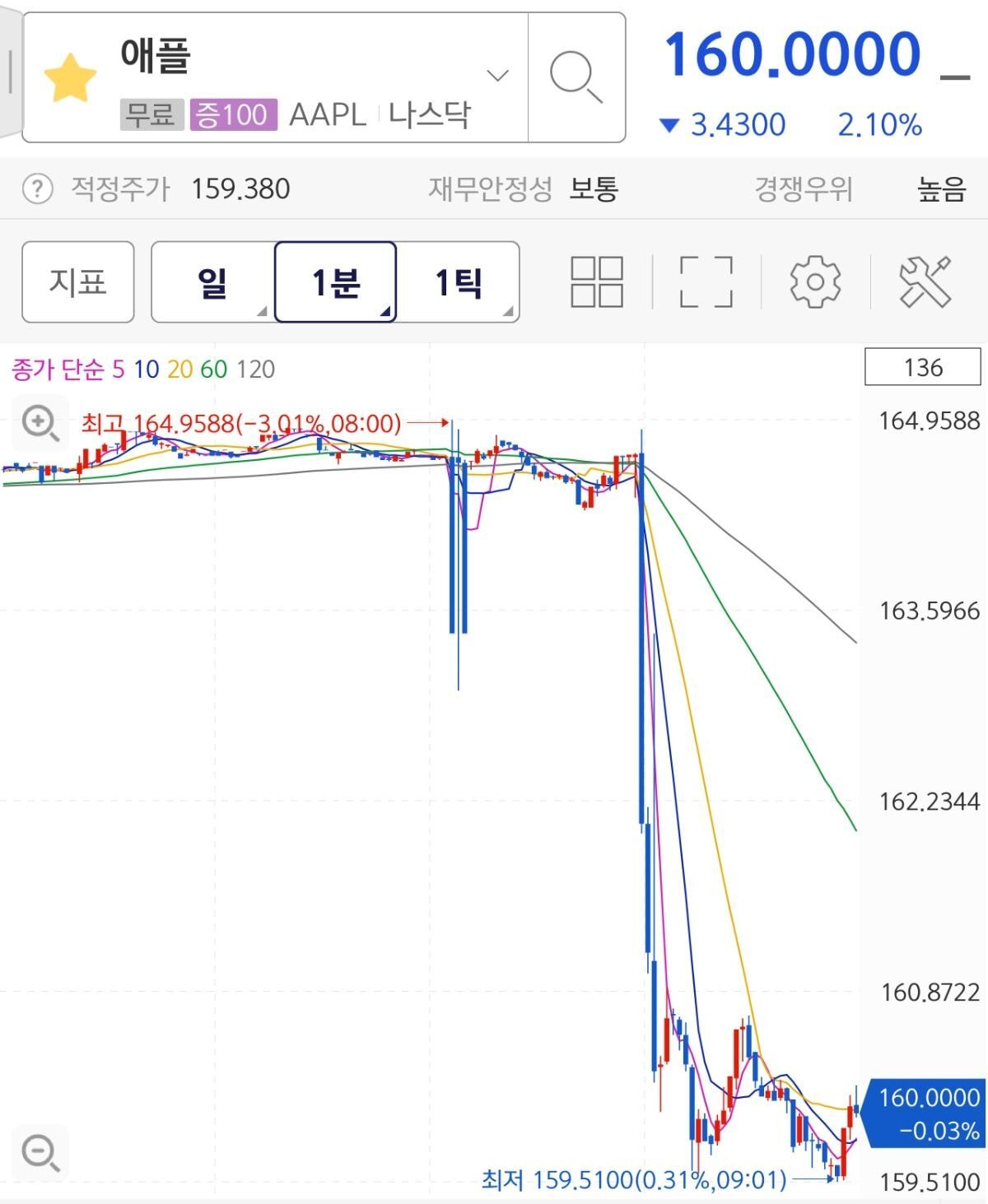
Task: Open chart tools with the wrench icon
Action: pyautogui.click(x=924, y=281)
